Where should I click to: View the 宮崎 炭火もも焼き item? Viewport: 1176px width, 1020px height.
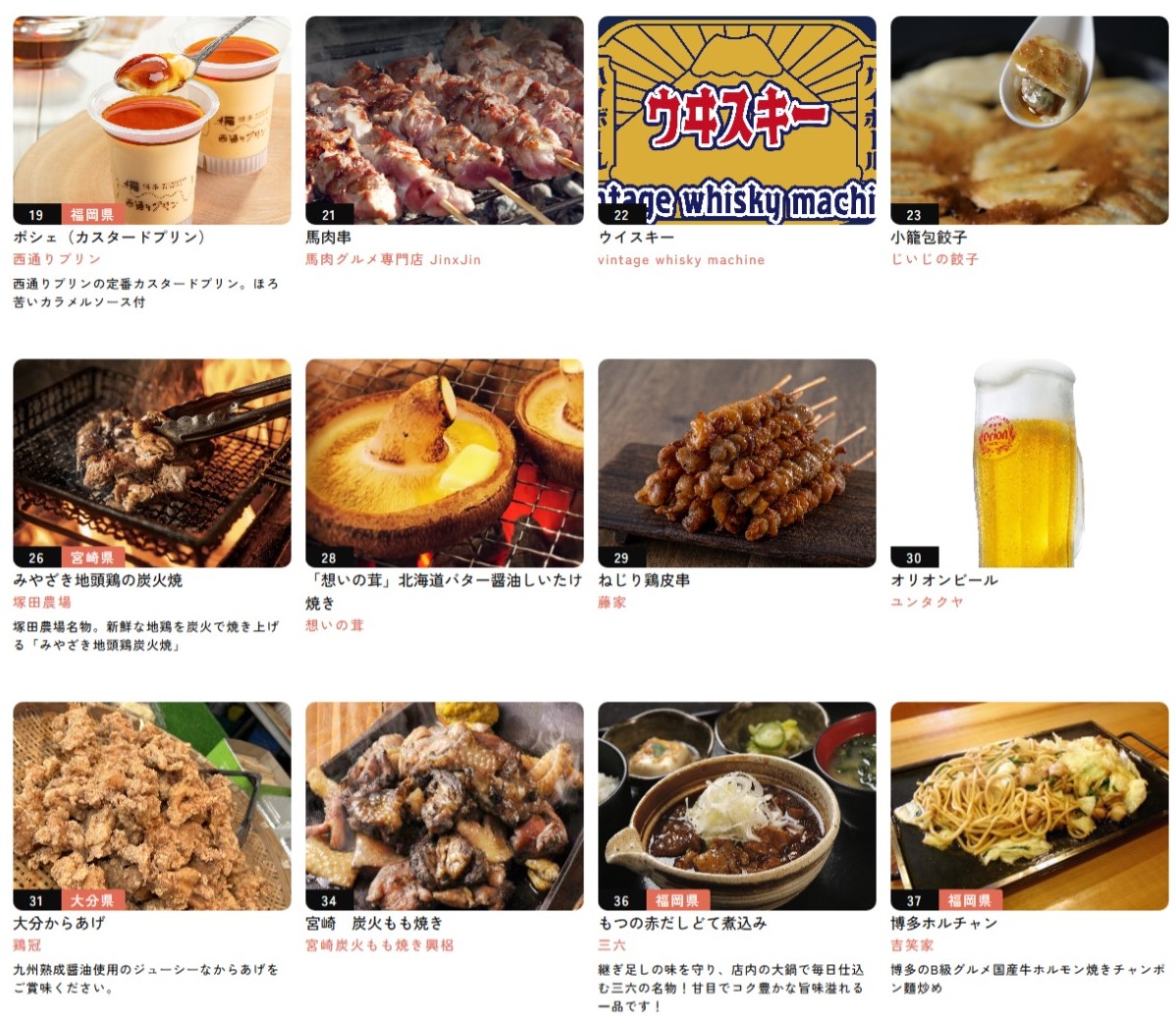(444, 805)
